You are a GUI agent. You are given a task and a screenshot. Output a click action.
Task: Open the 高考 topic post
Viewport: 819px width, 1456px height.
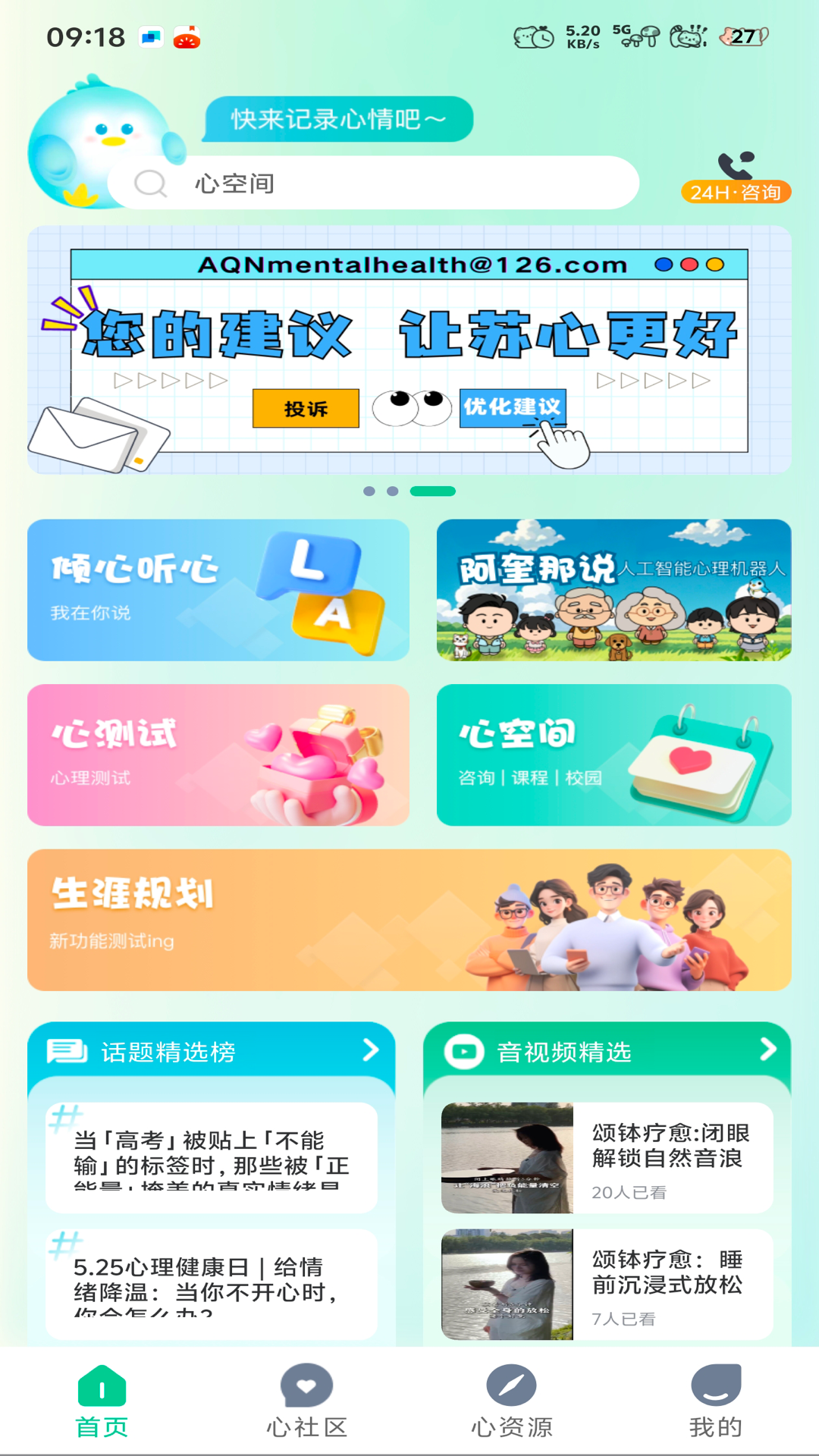(x=212, y=1156)
